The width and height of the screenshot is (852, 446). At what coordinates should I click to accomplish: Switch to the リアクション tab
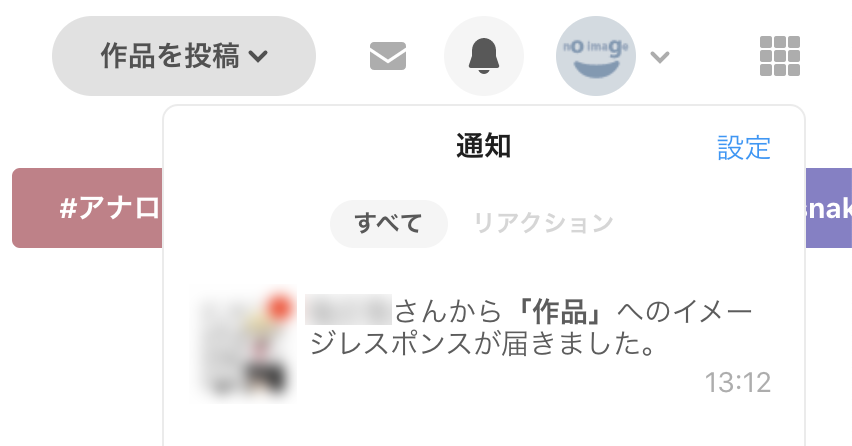coord(543,223)
